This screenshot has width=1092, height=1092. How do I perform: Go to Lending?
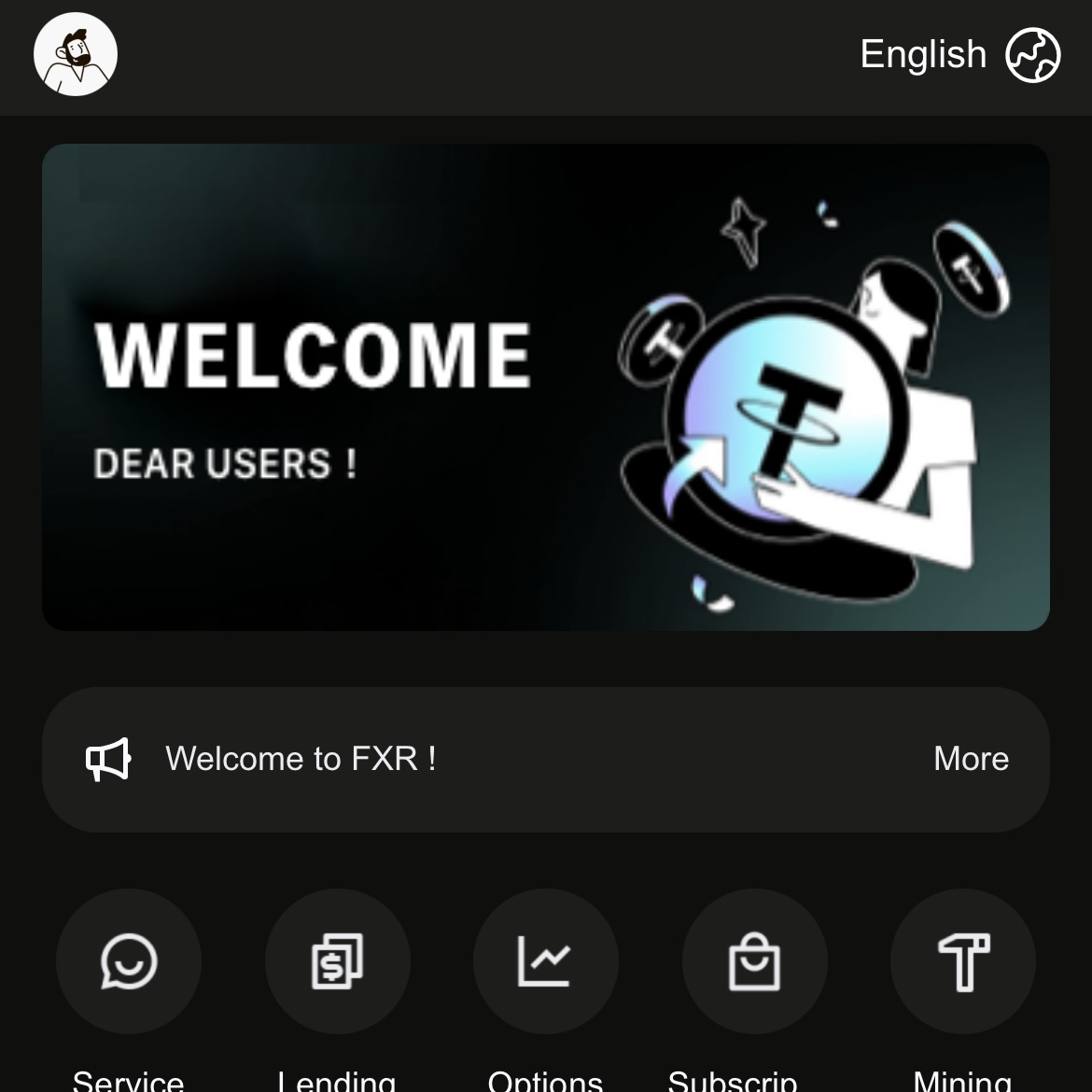pyautogui.click(x=337, y=961)
